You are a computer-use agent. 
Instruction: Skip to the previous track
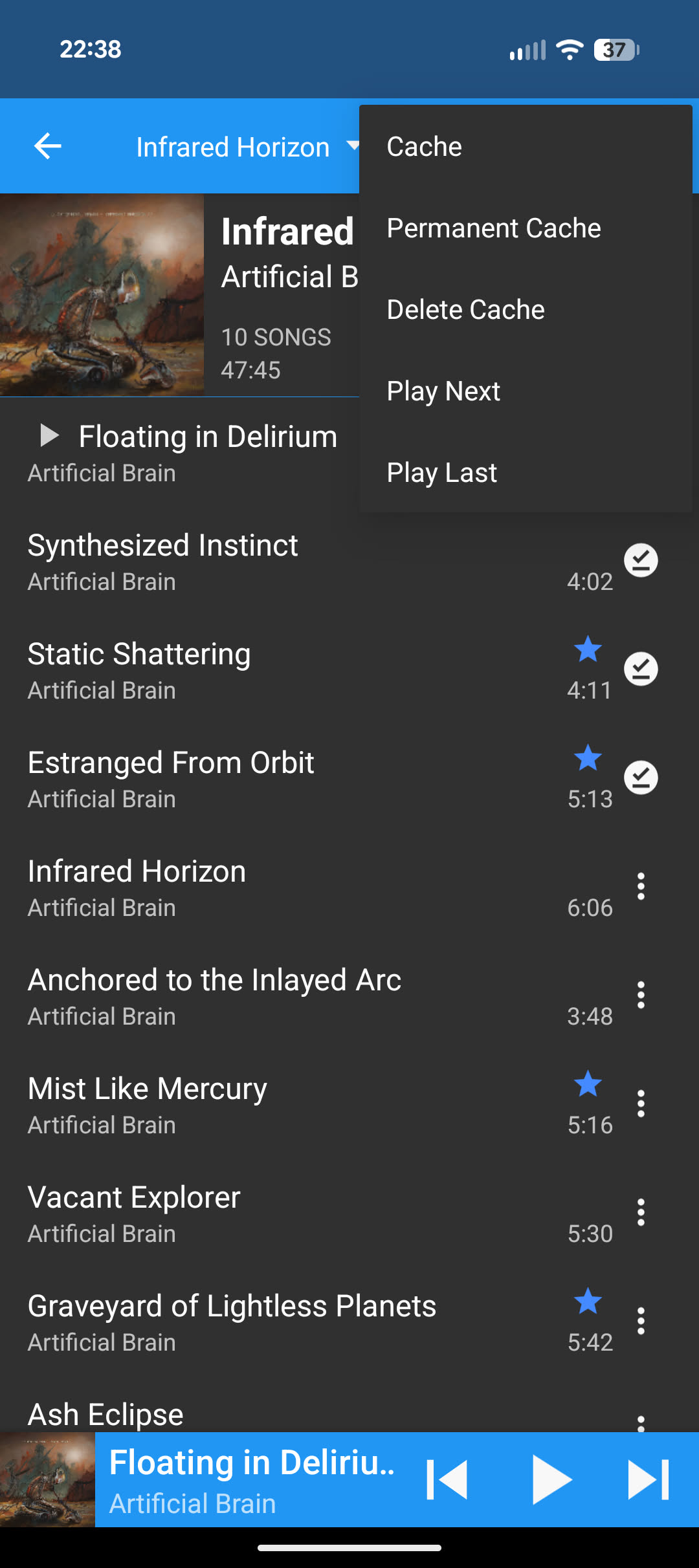pos(447,1479)
